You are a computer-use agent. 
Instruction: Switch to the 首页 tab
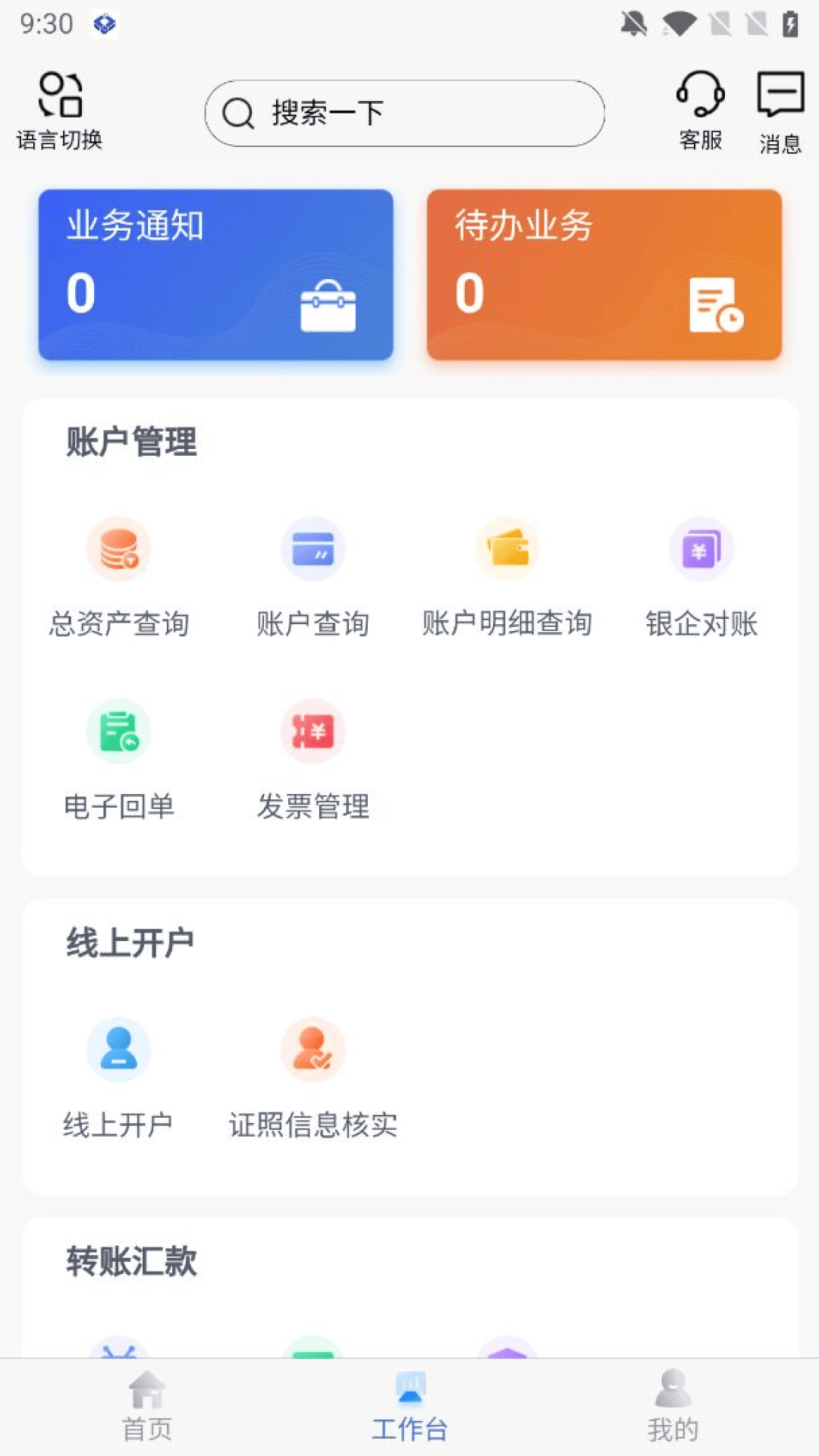coord(147,1407)
